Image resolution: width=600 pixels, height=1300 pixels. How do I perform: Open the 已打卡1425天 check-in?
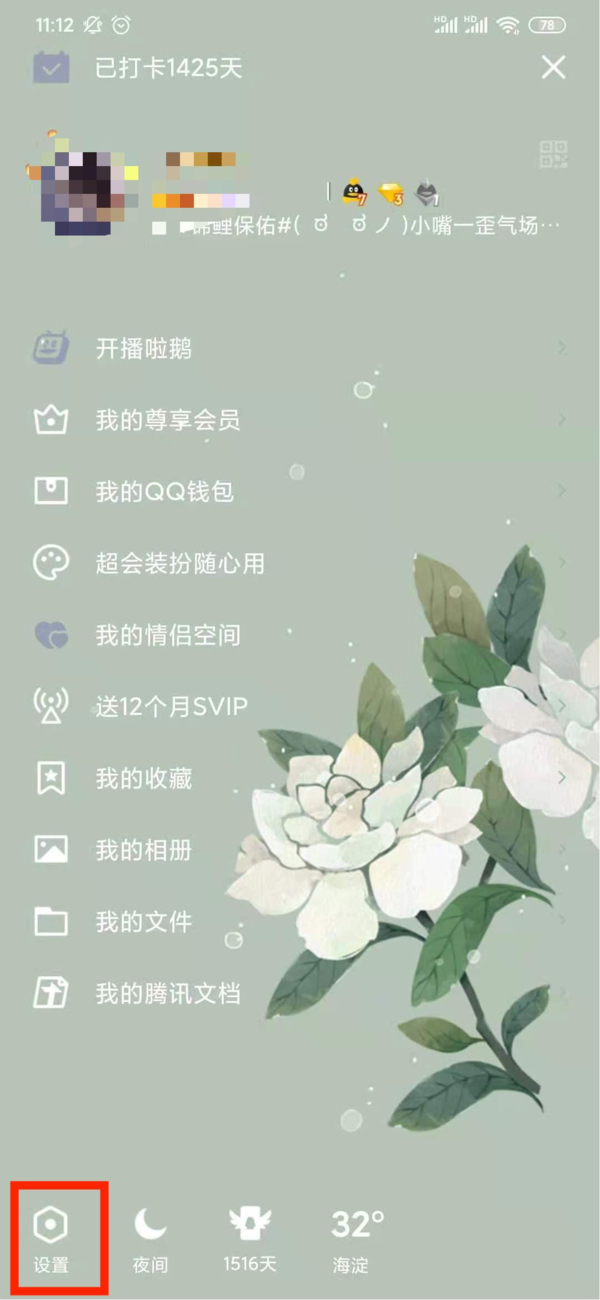click(x=168, y=68)
